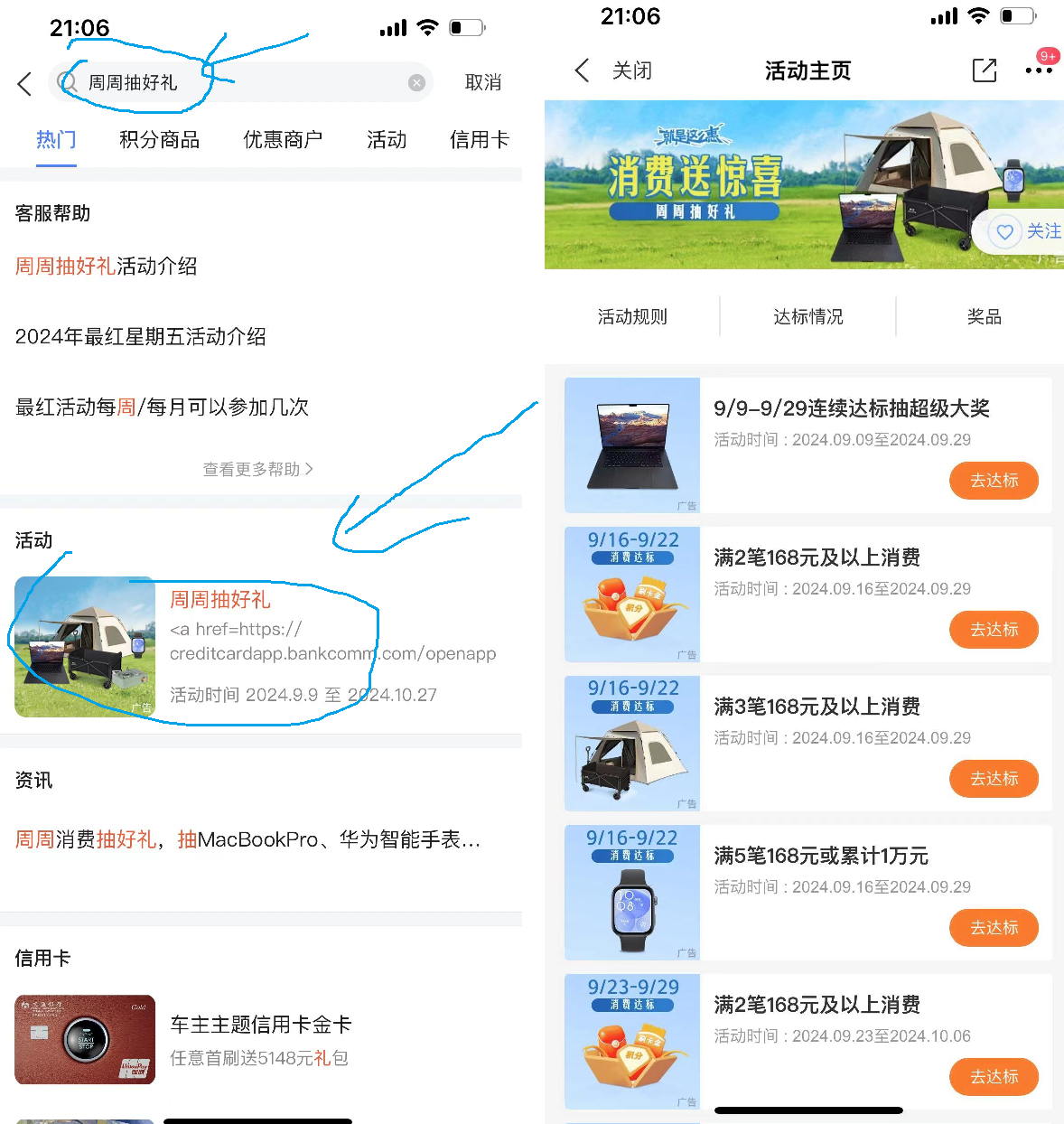
Task: Open the 周周抽好礼活动介绍 help article
Action: [x=107, y=267]
